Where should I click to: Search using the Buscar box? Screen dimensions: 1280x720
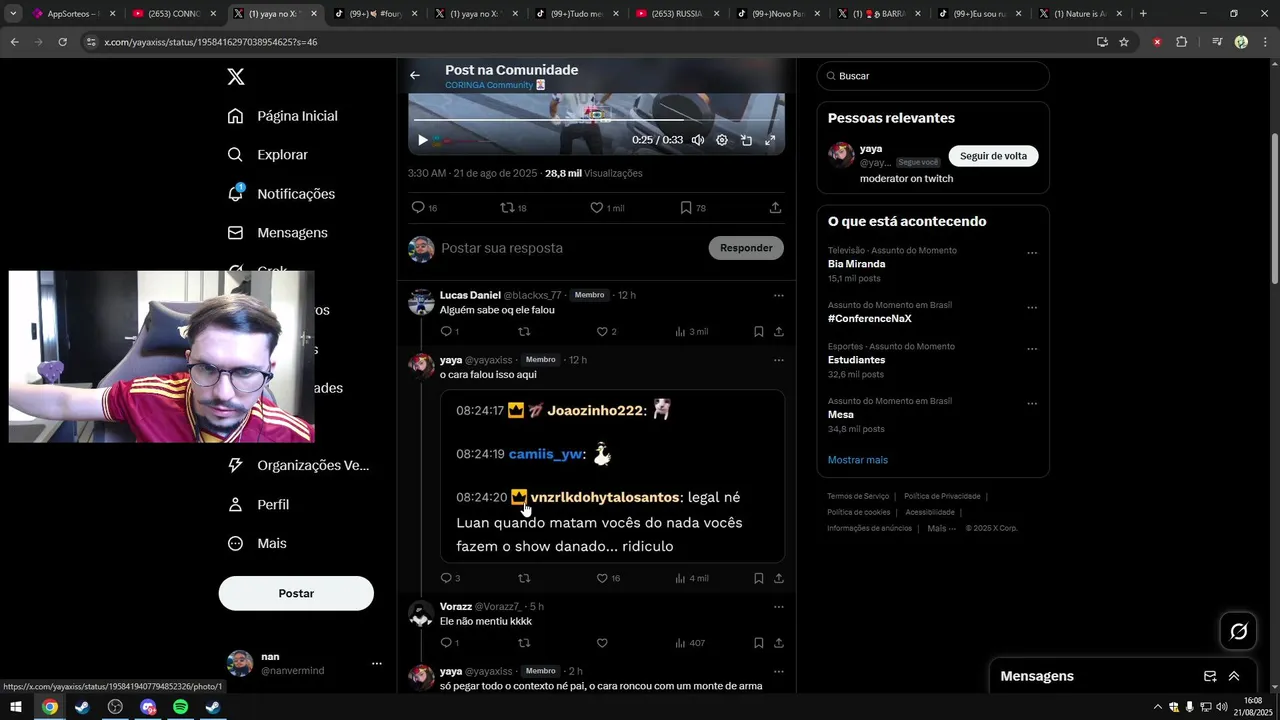pyautogui.click(x=940, y=76)
